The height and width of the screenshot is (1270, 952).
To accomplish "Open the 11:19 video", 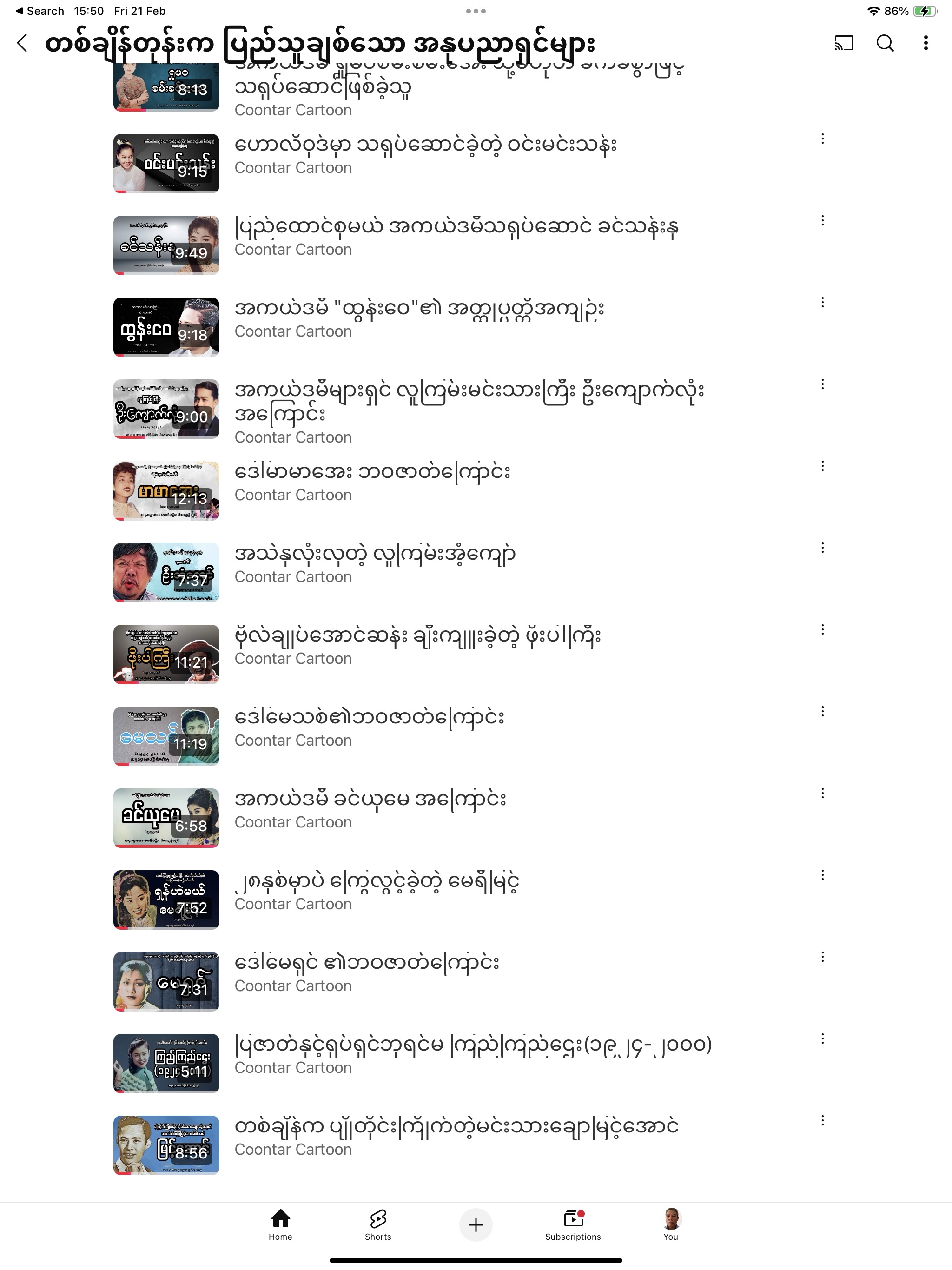I will 166,736.
